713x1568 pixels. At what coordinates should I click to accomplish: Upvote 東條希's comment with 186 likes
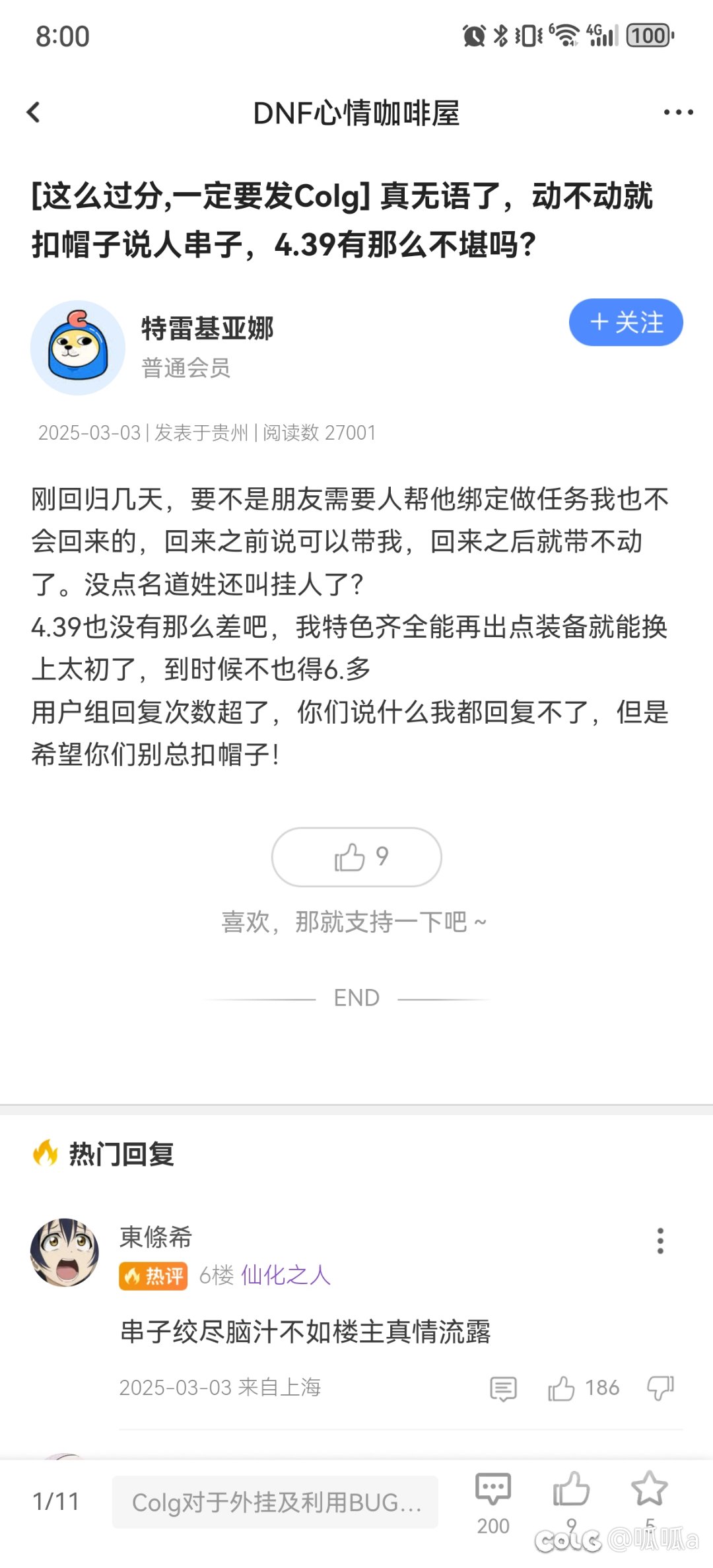(x=584, y=1388)
